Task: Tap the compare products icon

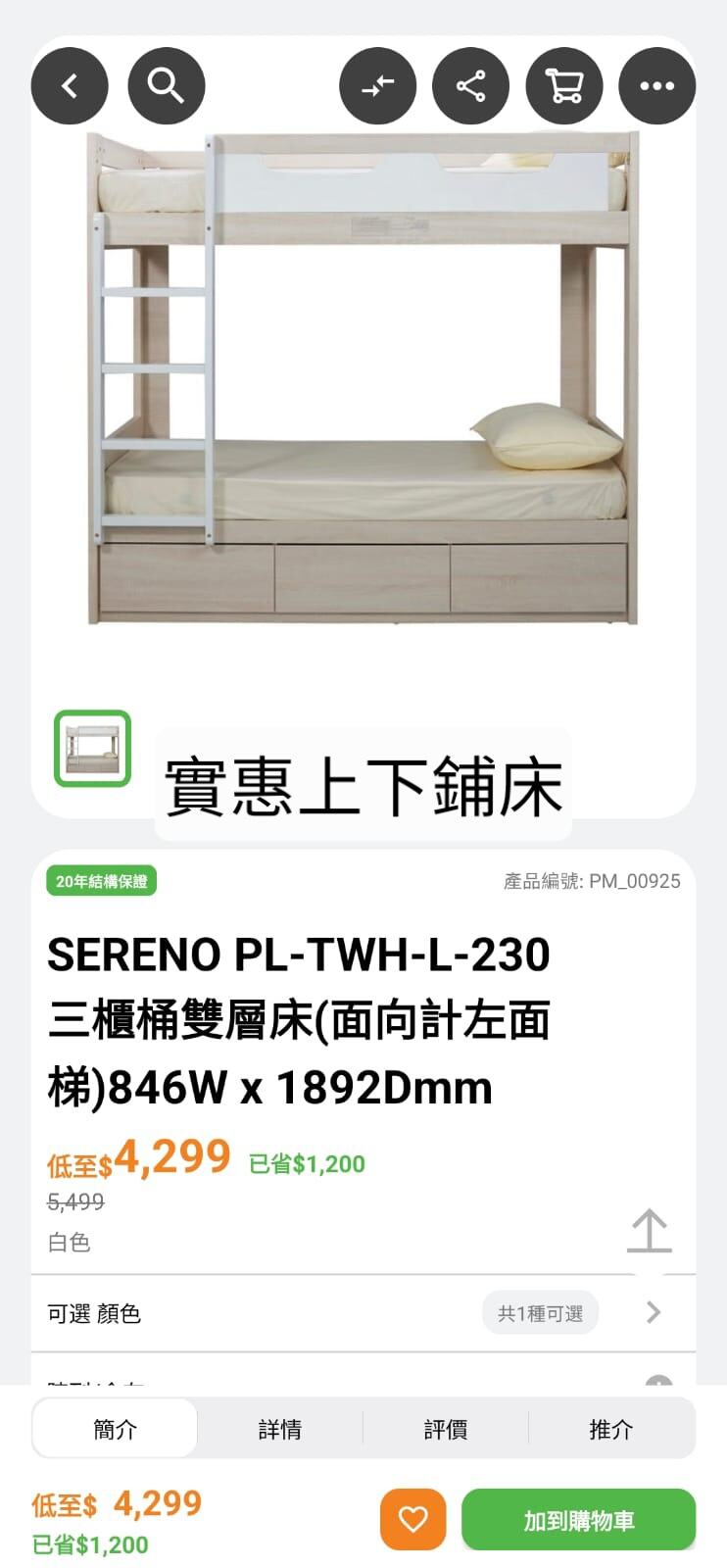Action: coord(377,85)
